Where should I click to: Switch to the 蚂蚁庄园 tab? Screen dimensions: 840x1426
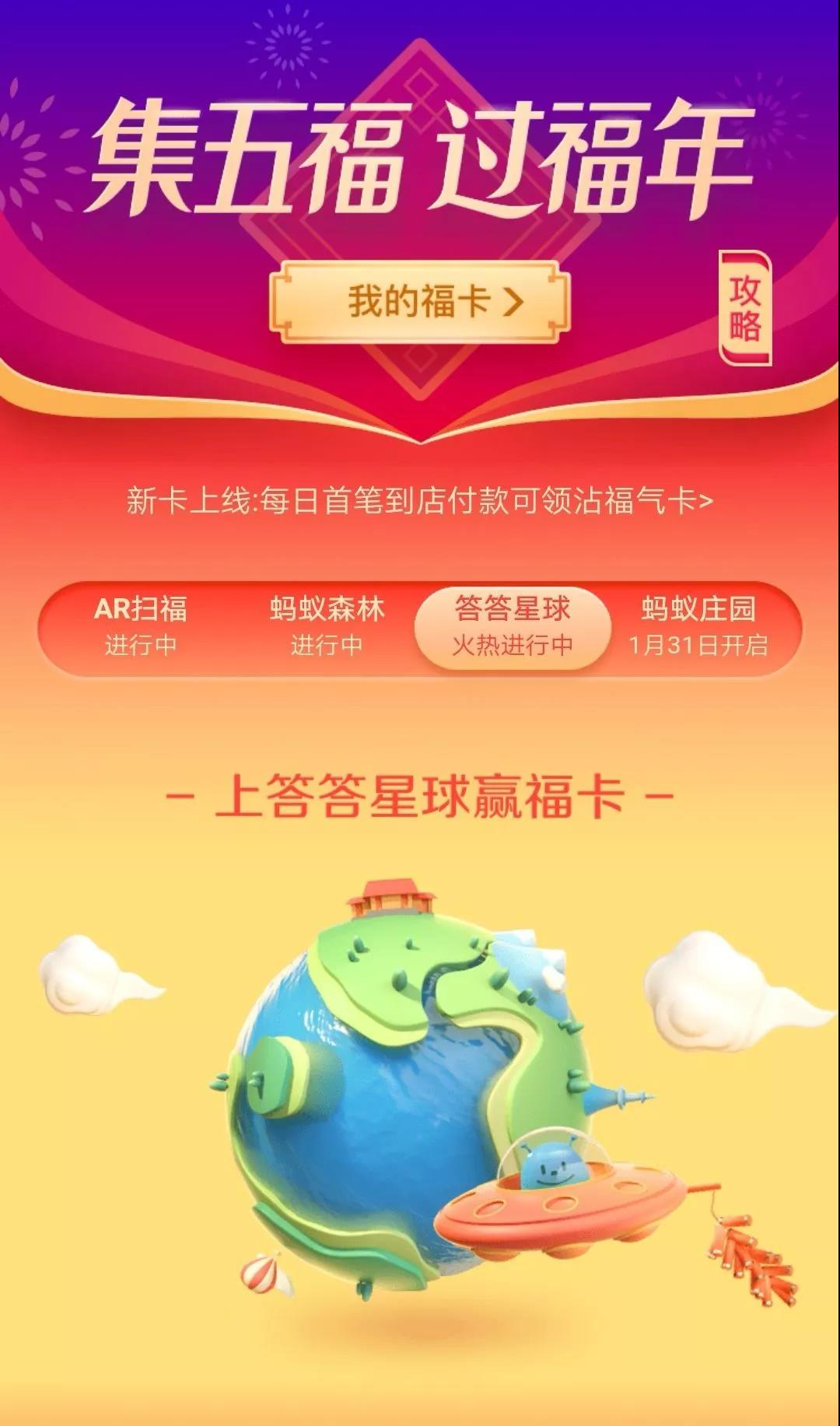(x=698, y=626)
